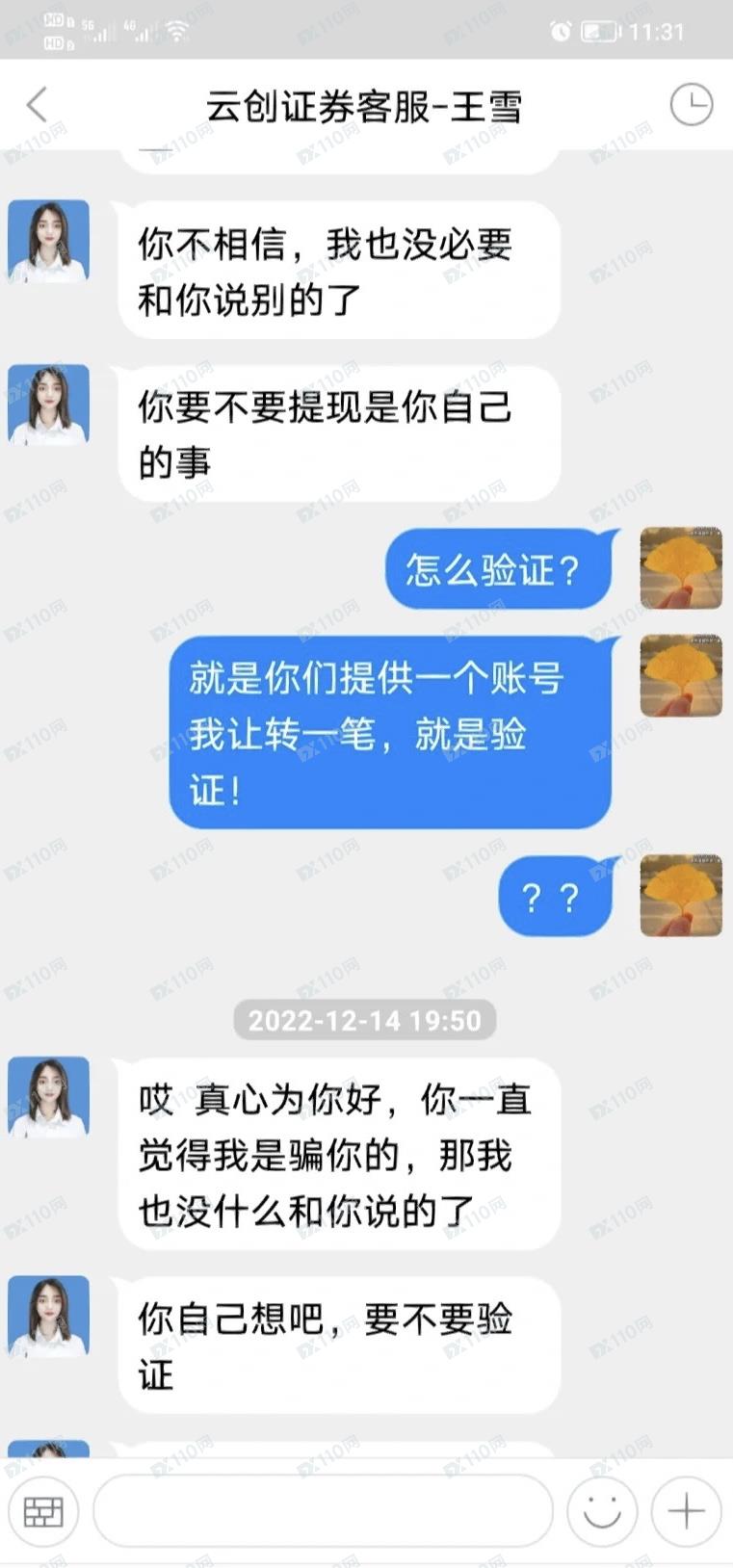
Task: Tap 王雪's avatar beside 你不相信 message
Action: coord(48,241)
